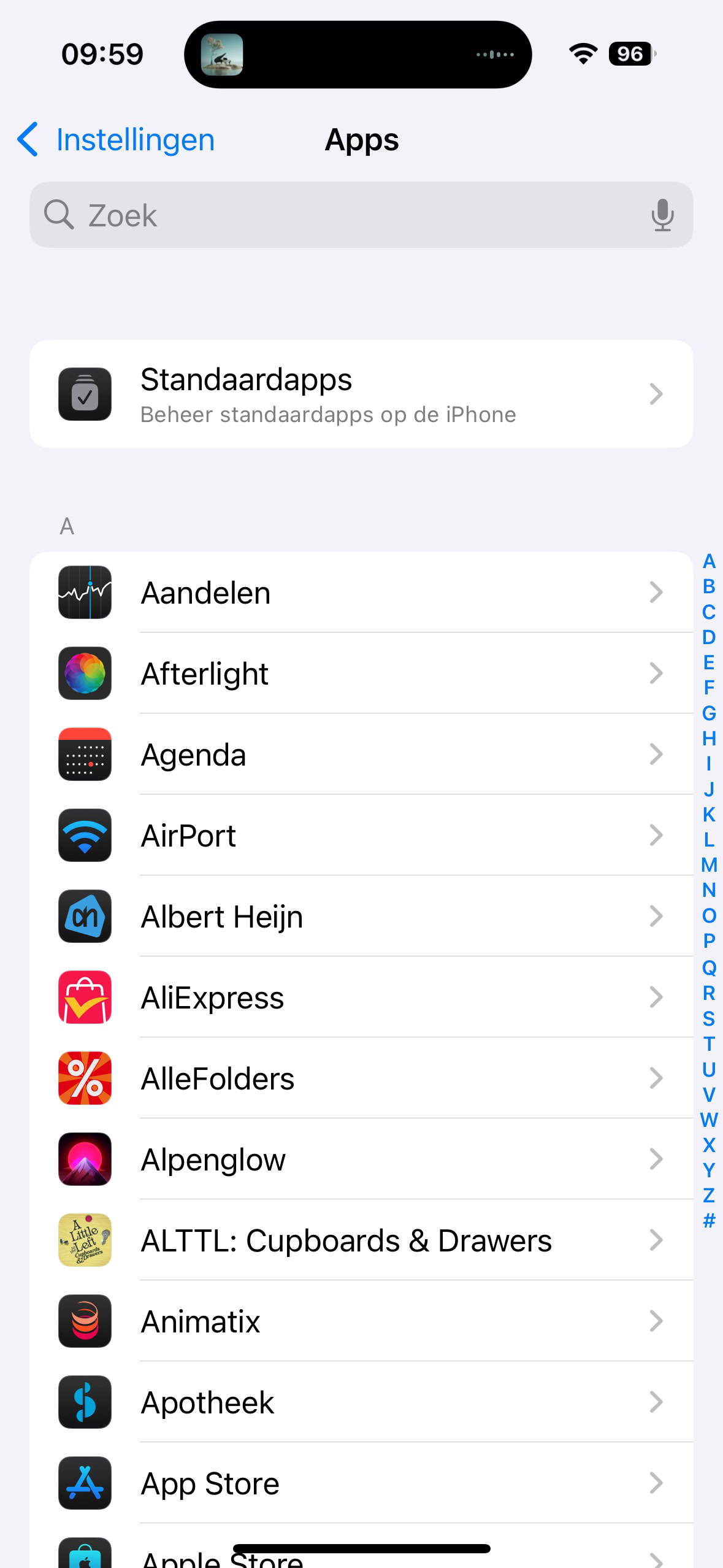723x1568 pixels.
Task: Open the Animatix app icon
Action: tap(85, 1321)
